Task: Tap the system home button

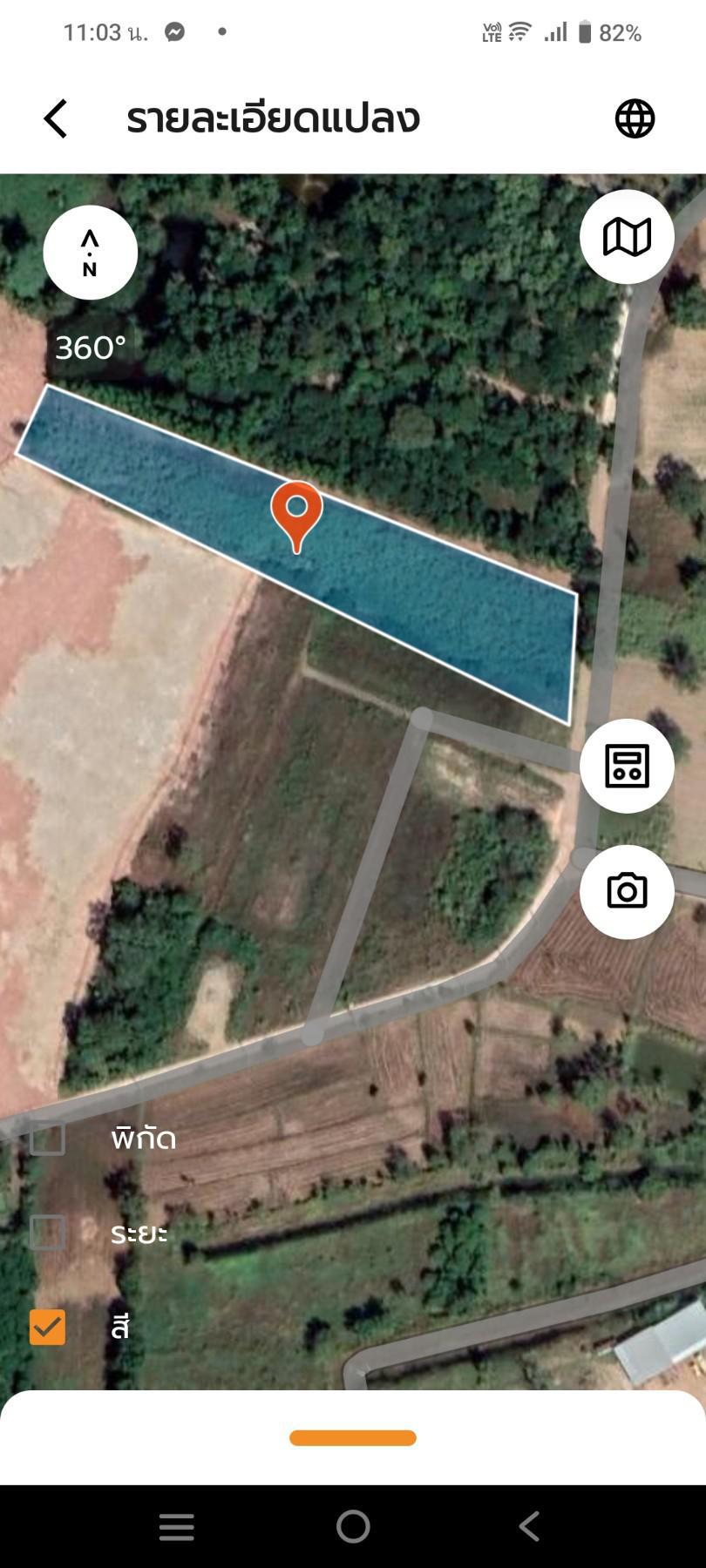Action: click(353, 1526)
